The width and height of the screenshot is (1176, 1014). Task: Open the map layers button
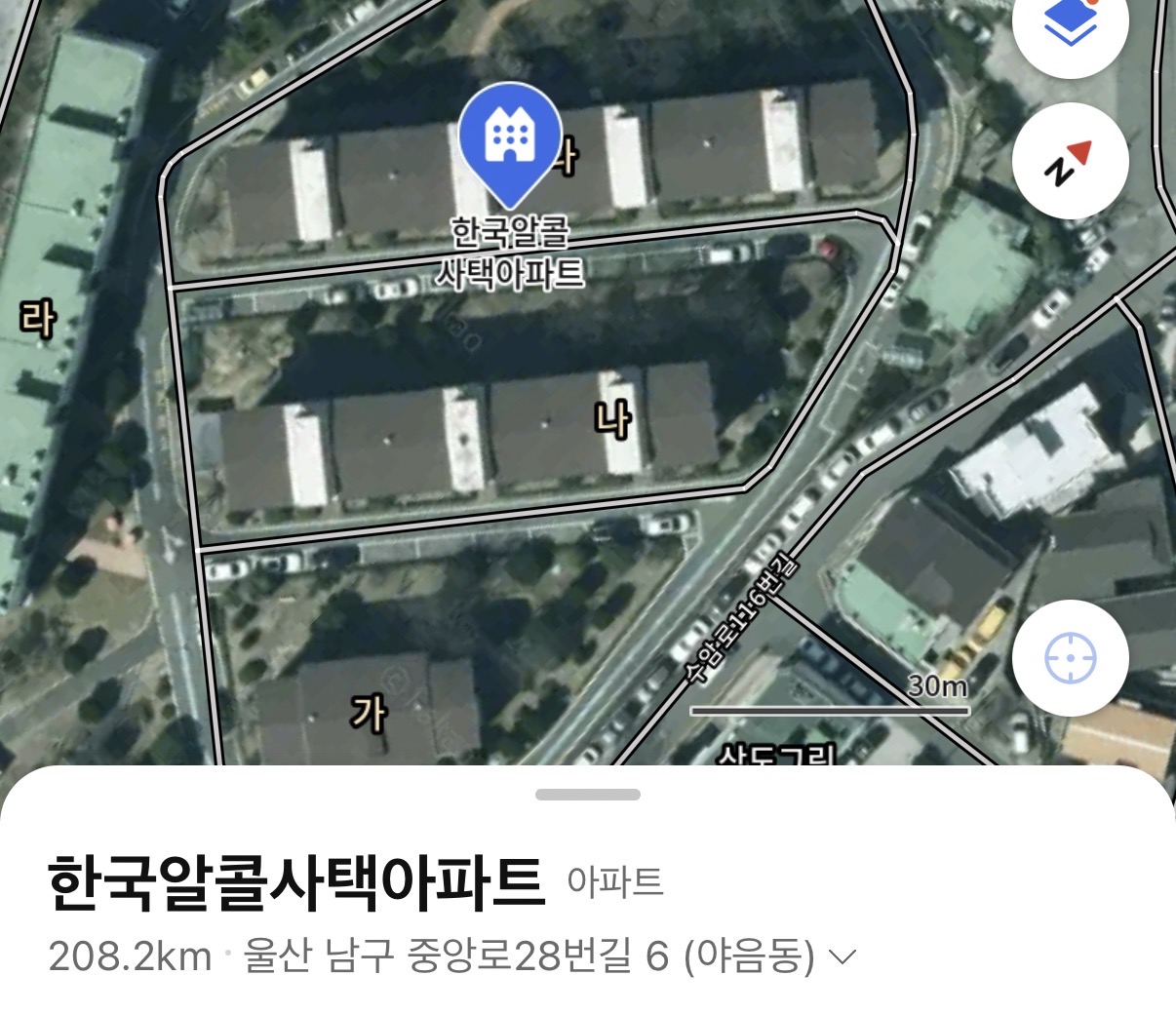(x=1071, y=24)
